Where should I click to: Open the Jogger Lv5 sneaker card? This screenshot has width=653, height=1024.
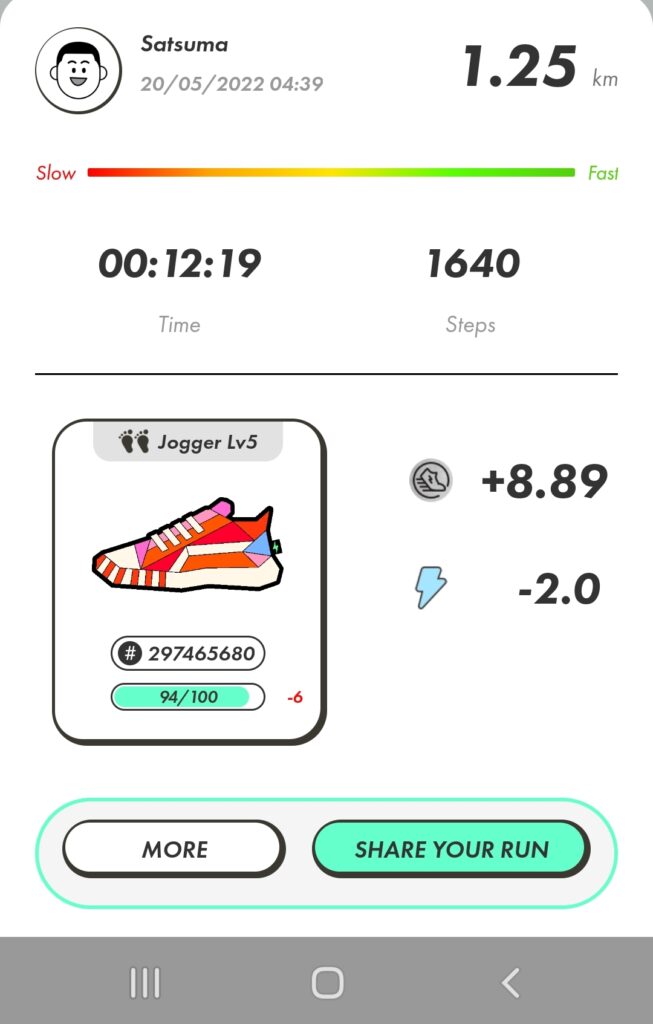point(190,581)
